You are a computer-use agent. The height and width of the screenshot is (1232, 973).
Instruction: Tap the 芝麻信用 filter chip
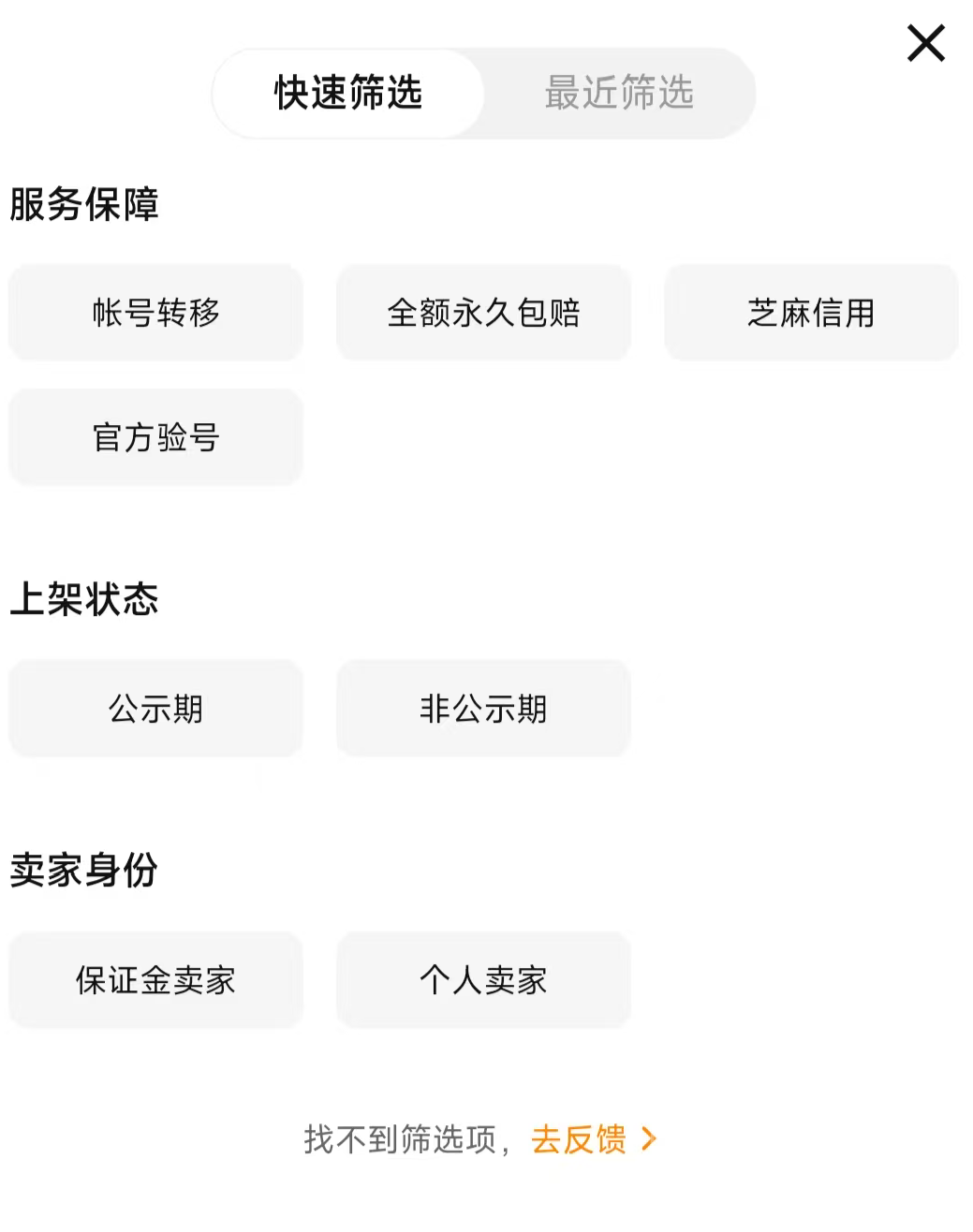(811, 313)
